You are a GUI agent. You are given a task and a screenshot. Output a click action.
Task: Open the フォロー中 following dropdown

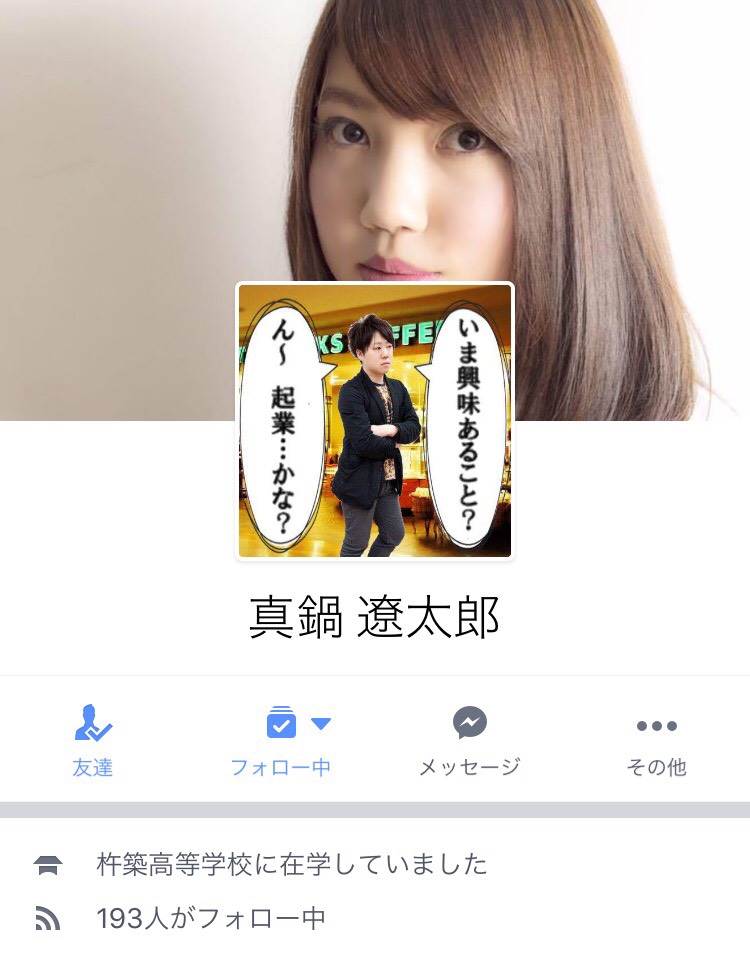tap(281, 740)
